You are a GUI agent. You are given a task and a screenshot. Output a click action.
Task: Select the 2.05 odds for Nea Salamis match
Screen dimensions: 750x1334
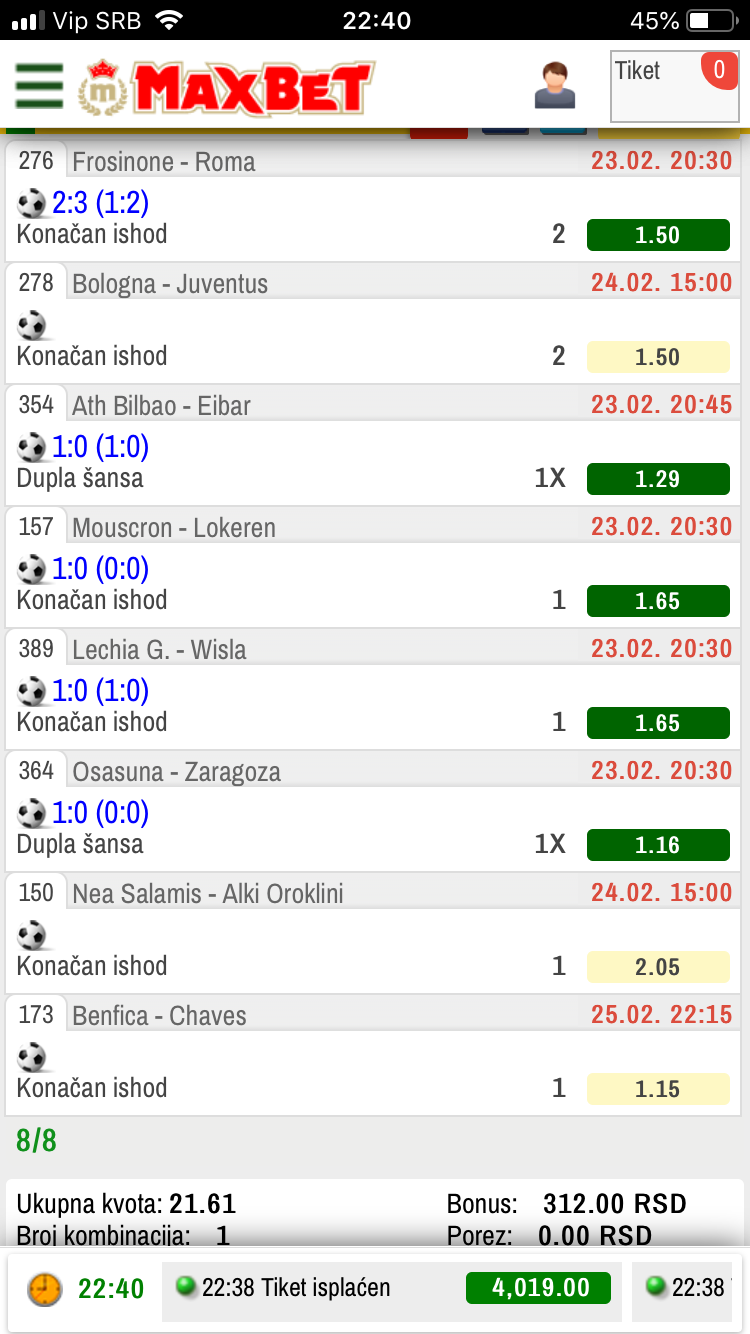pos(658,967)
